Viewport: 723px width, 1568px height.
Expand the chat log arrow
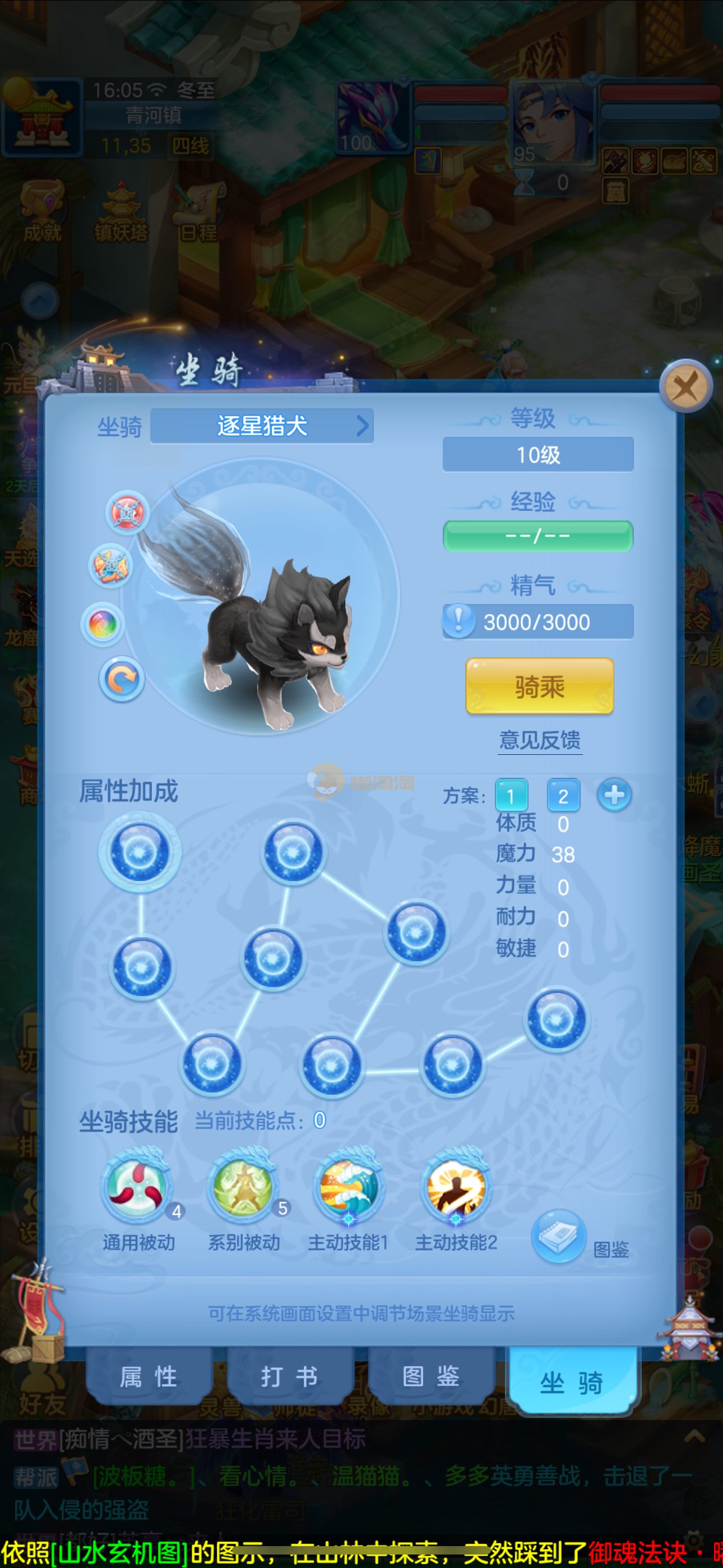point(694,1437)
